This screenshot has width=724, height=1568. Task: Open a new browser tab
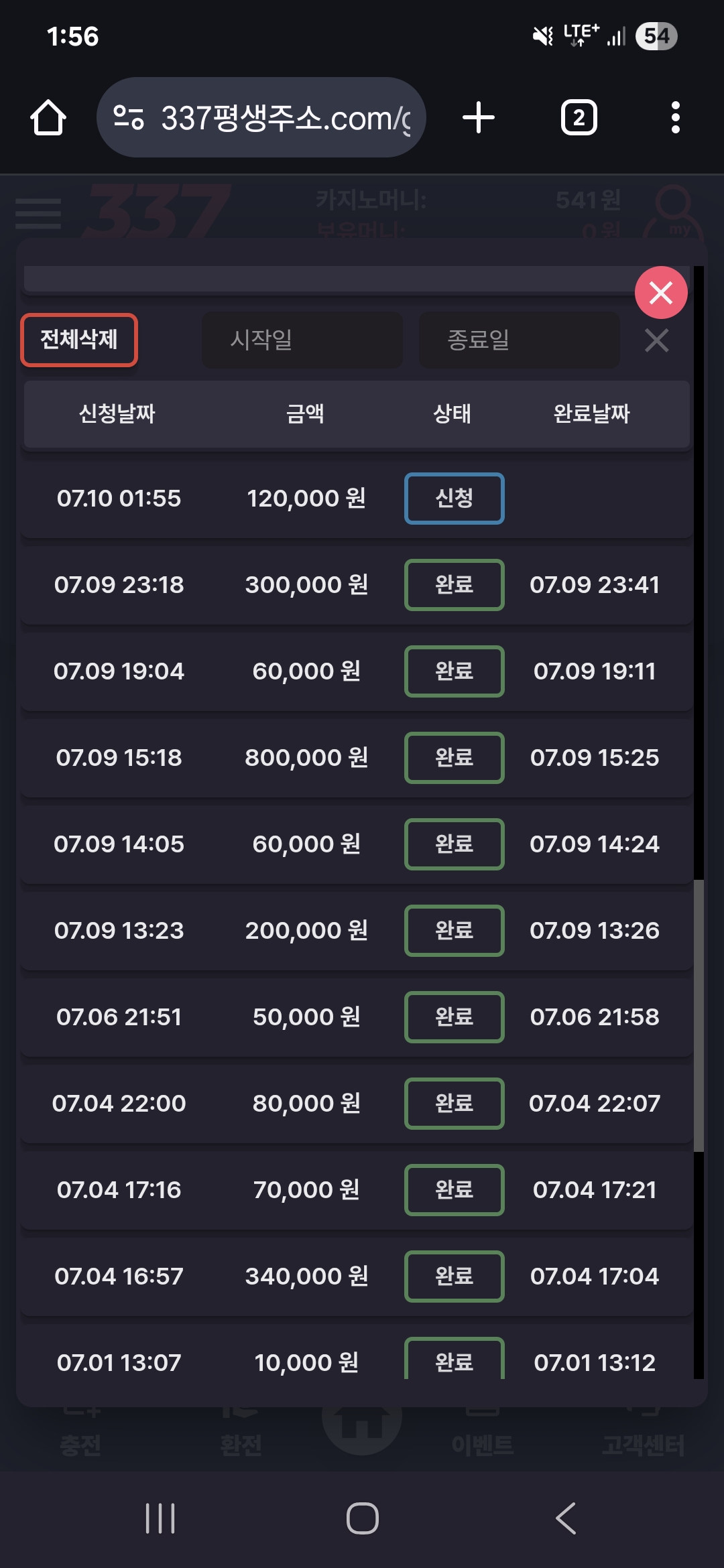tap(479, 118)
